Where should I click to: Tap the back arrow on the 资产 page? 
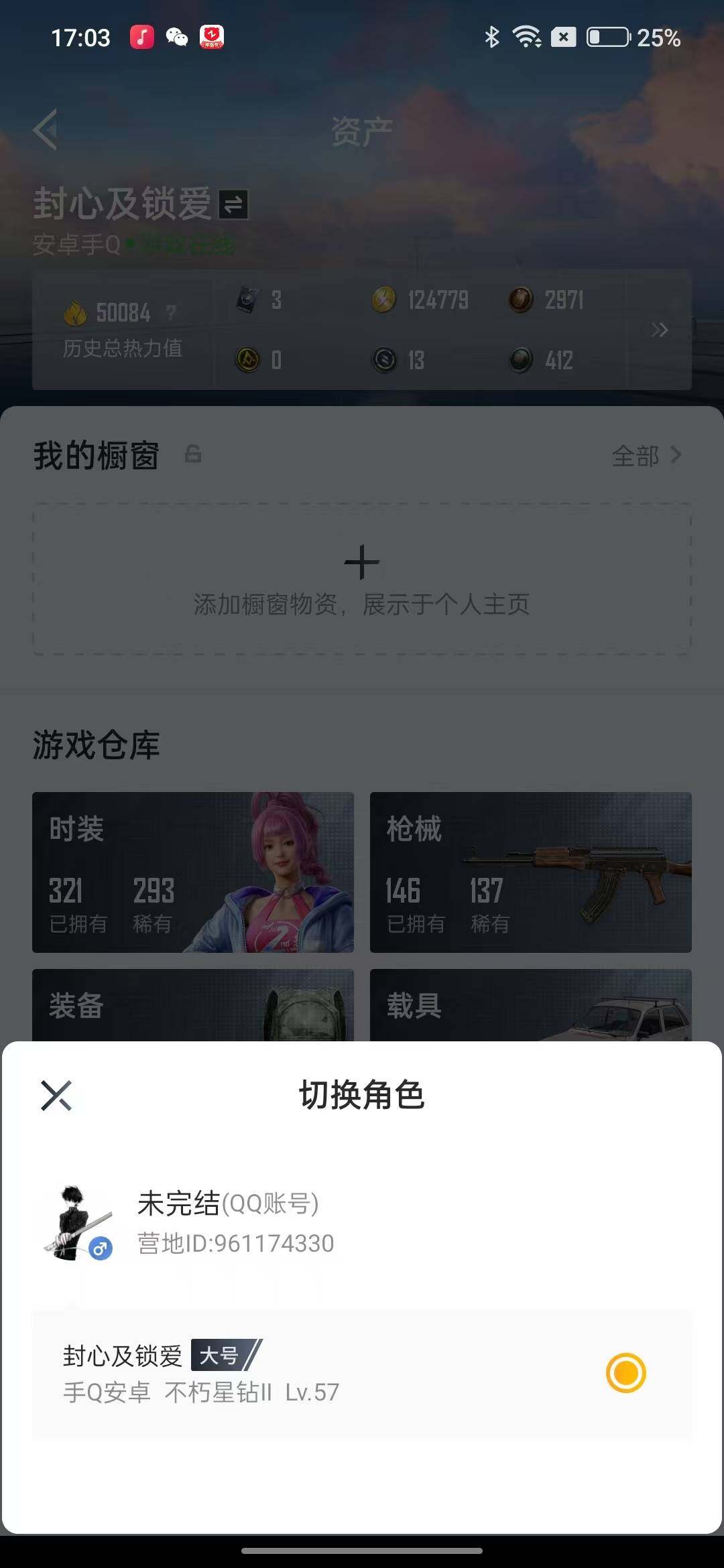point(46,129)
